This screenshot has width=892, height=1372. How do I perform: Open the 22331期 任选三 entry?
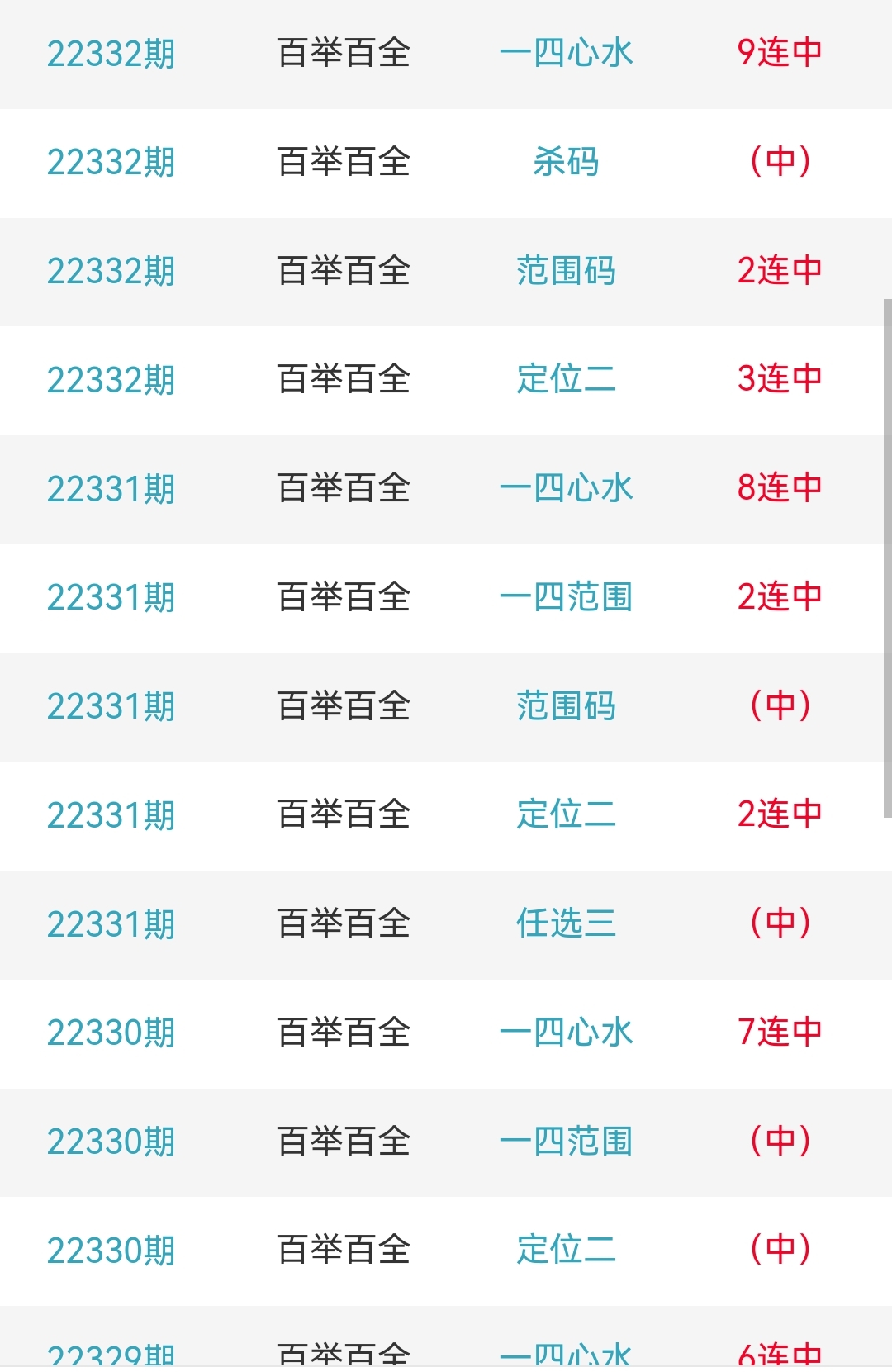point(566,923)
